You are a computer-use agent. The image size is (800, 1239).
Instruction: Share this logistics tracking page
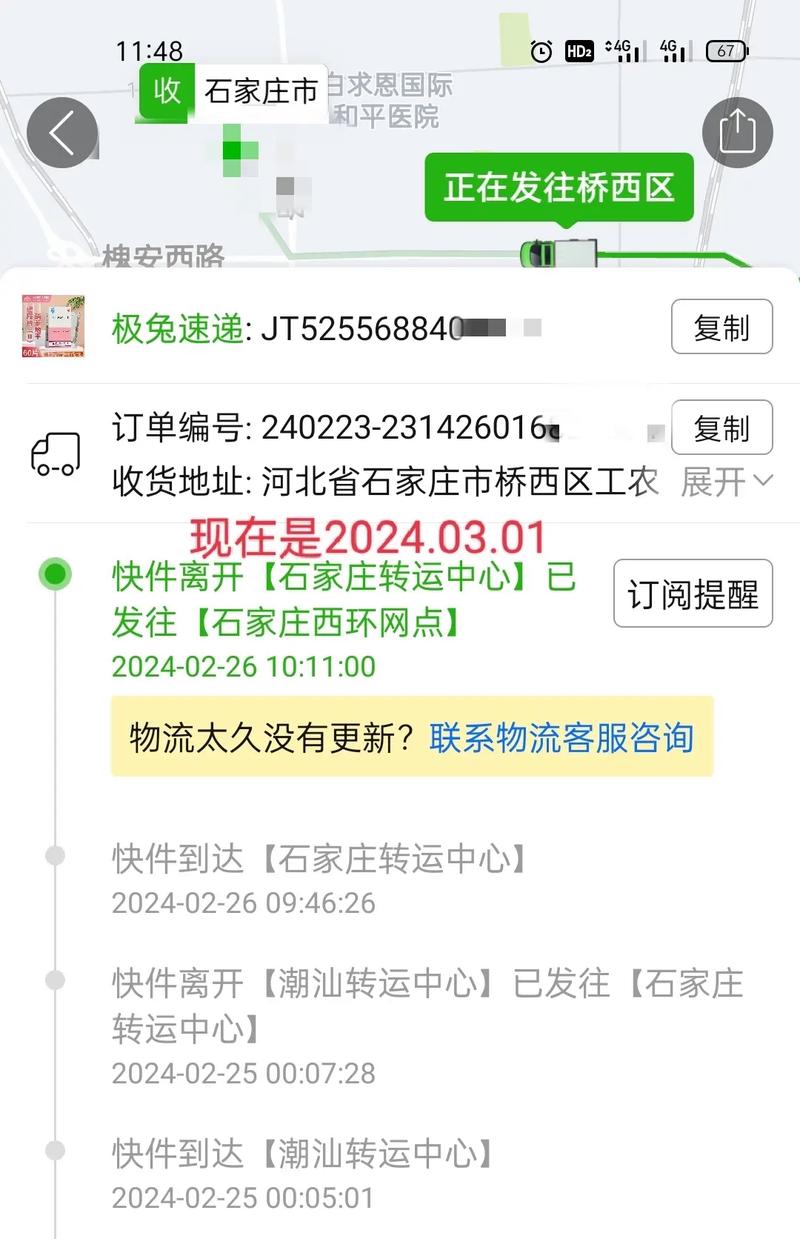click(737, 131)
